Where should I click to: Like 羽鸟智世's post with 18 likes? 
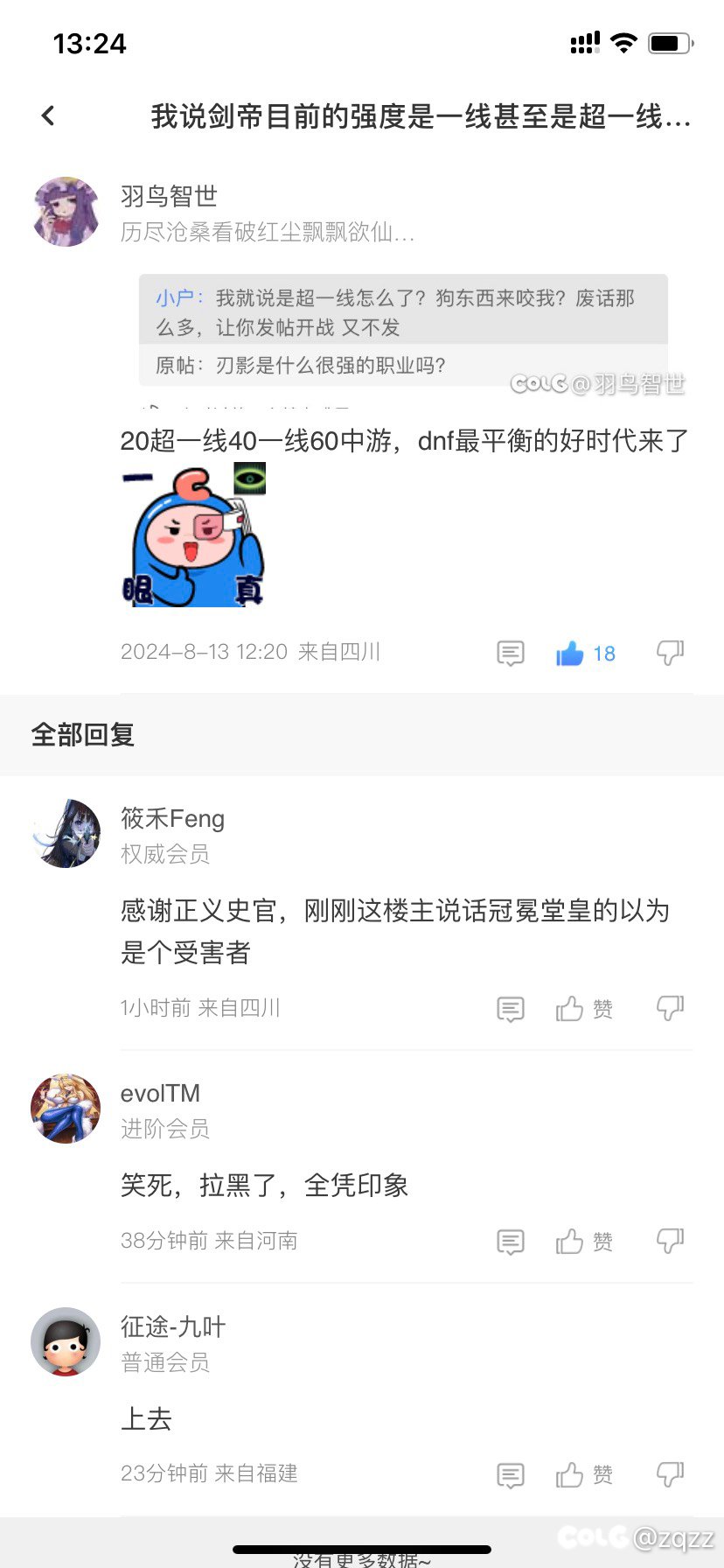[586, 654]
